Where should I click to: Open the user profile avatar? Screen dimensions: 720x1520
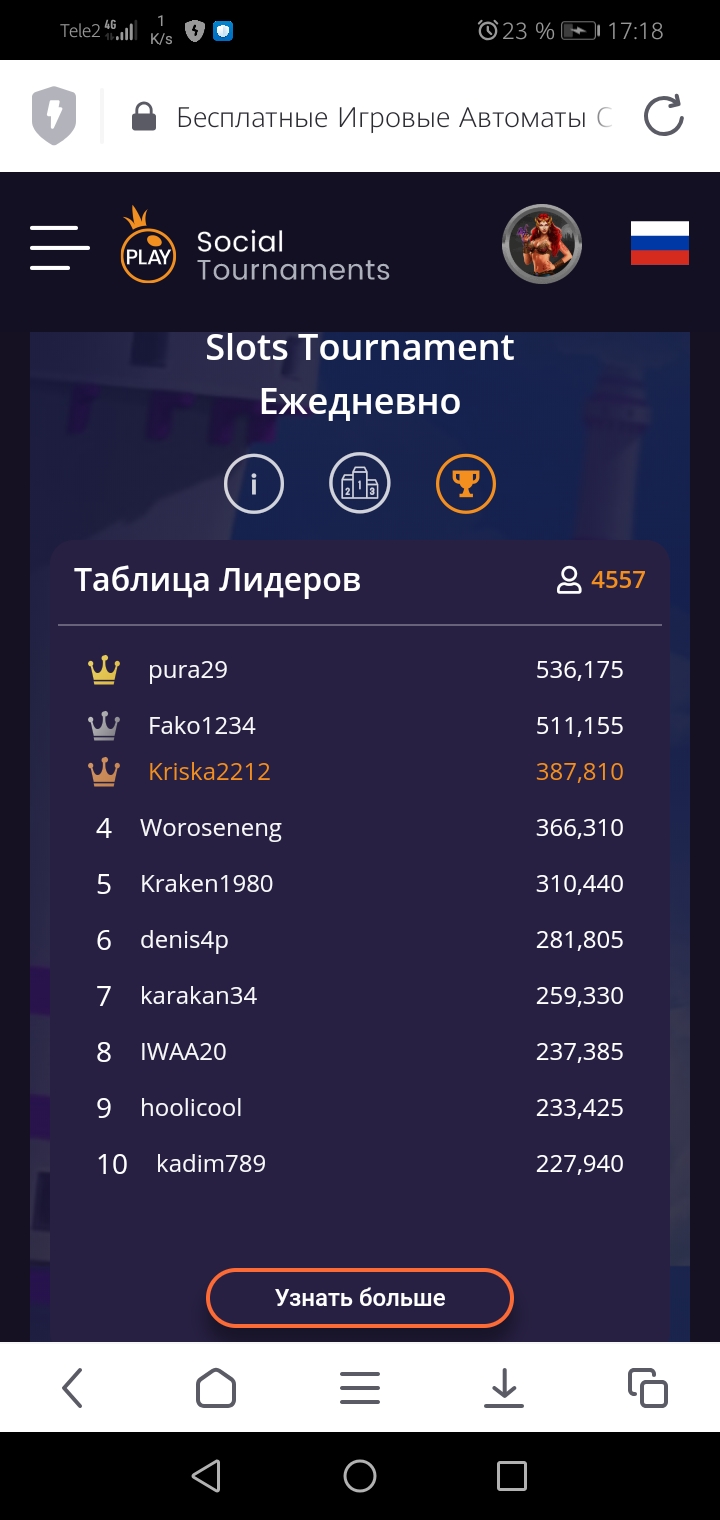click(x=542, y=245)
